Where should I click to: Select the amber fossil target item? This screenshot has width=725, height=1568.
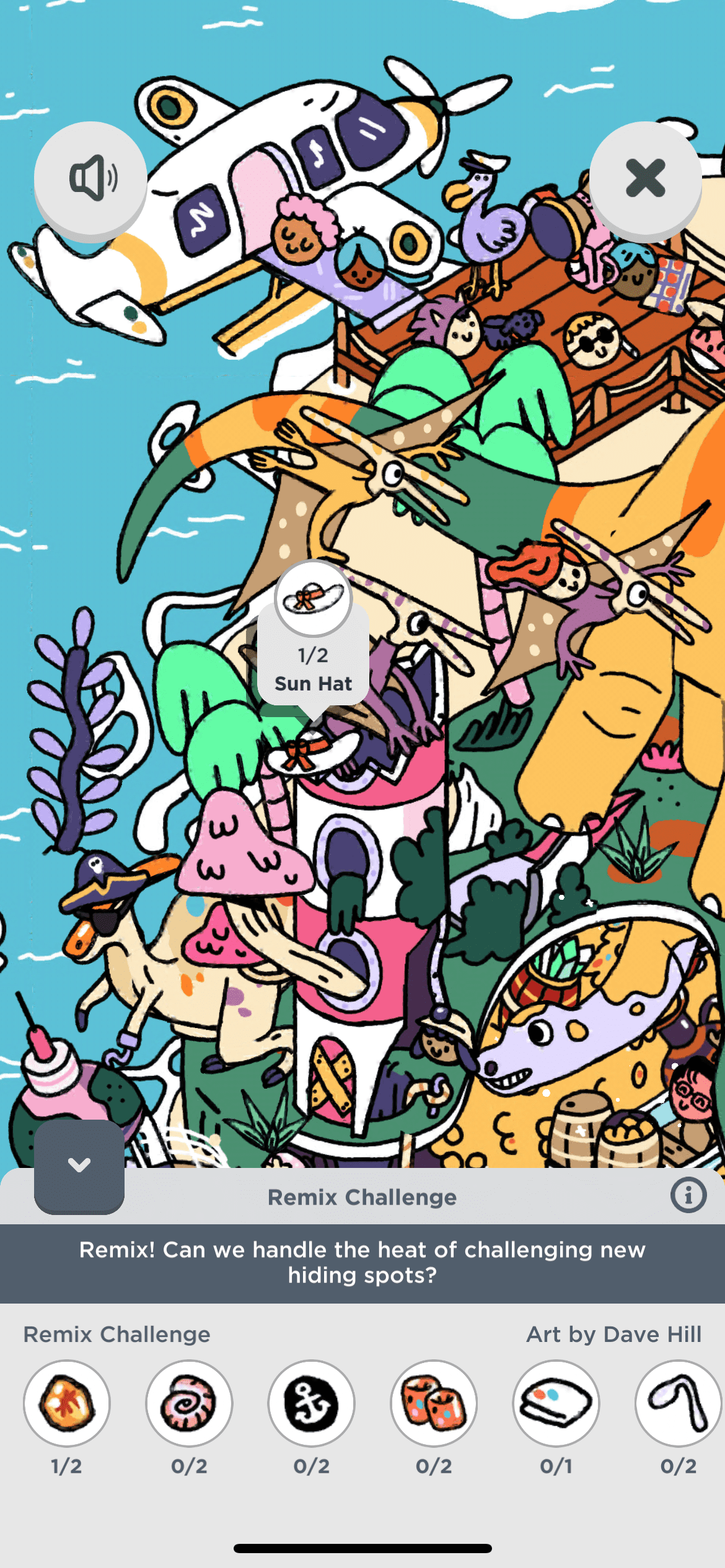67,1403
